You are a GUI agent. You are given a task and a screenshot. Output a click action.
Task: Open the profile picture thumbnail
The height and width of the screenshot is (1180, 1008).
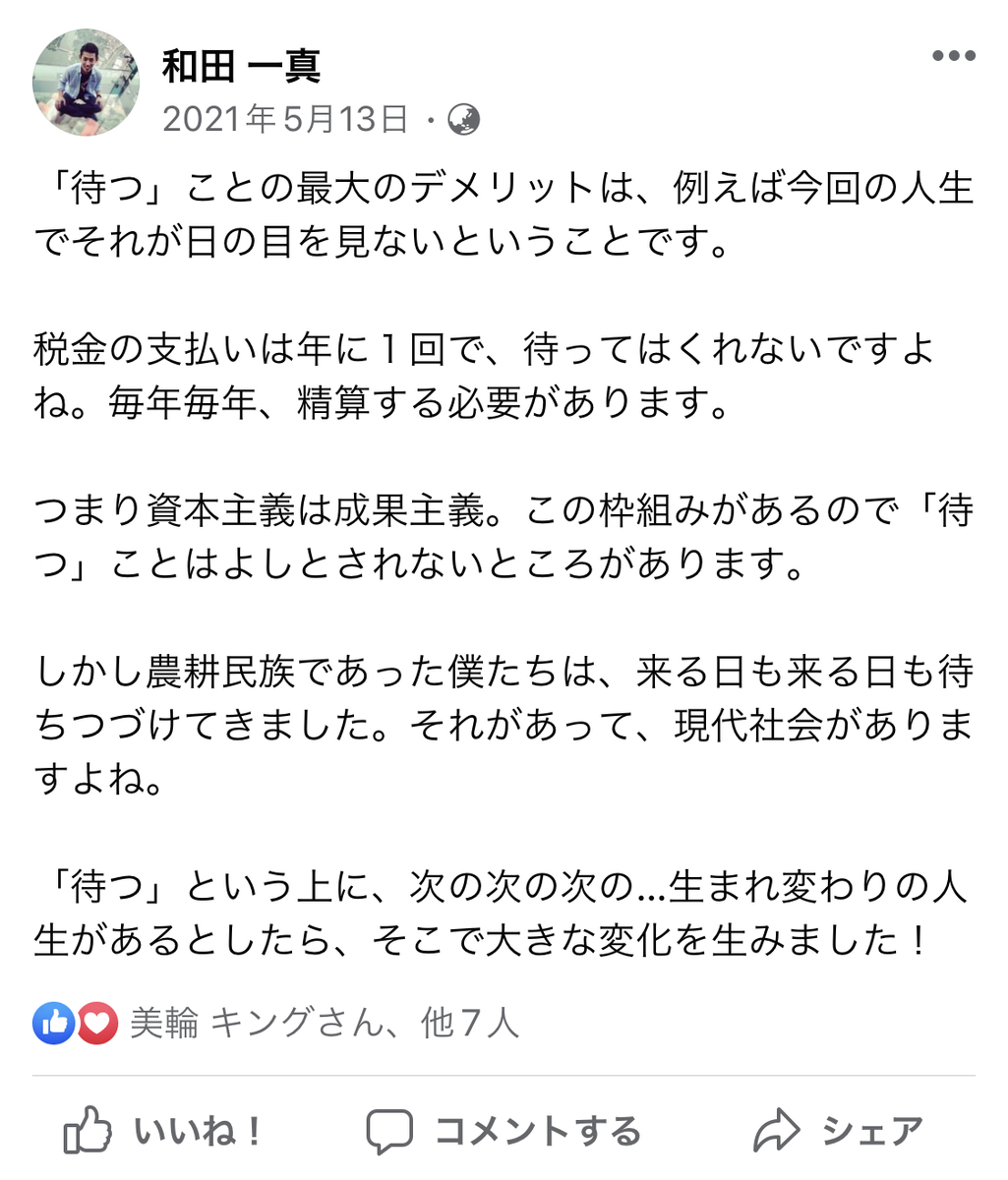point(87,79)
